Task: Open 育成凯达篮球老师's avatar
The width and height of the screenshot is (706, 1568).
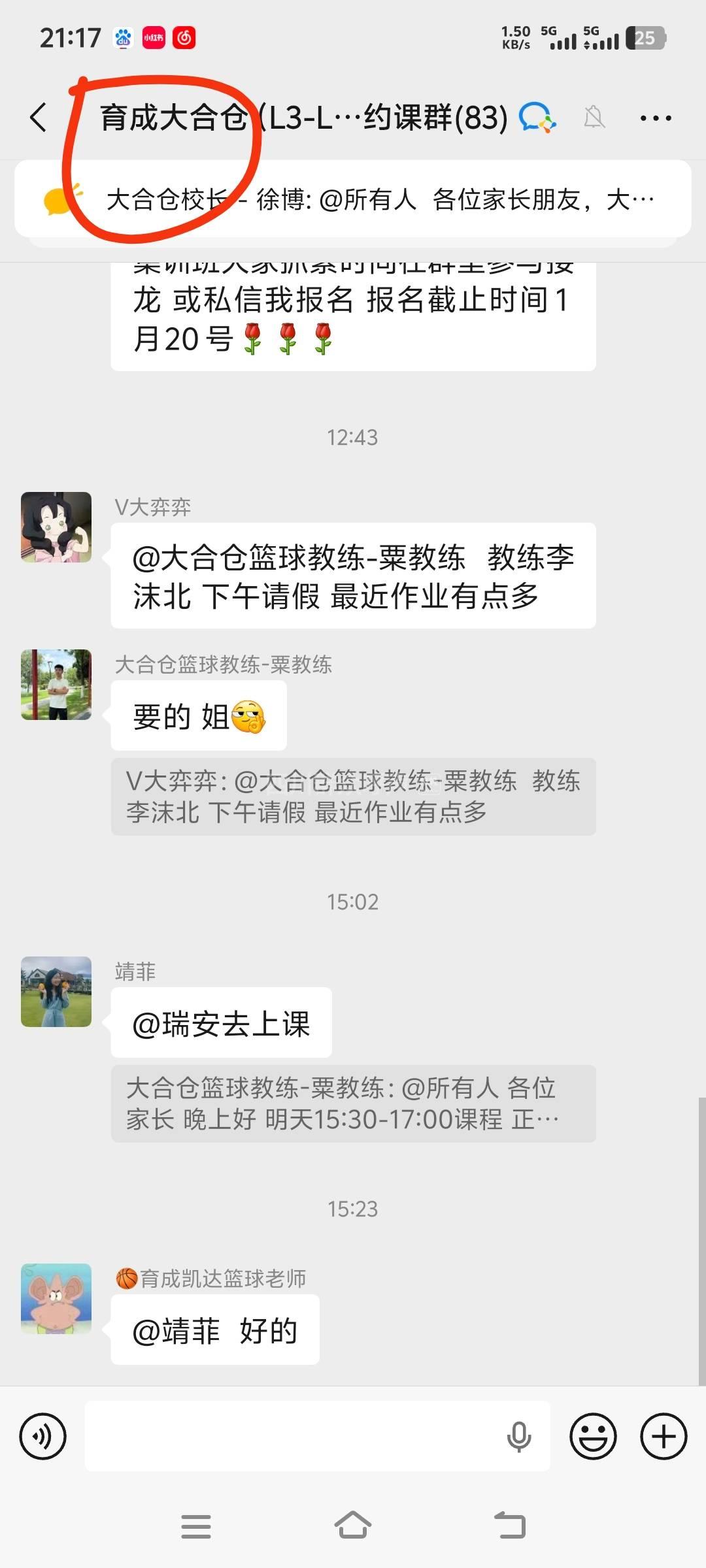Action: [56, 1299]
